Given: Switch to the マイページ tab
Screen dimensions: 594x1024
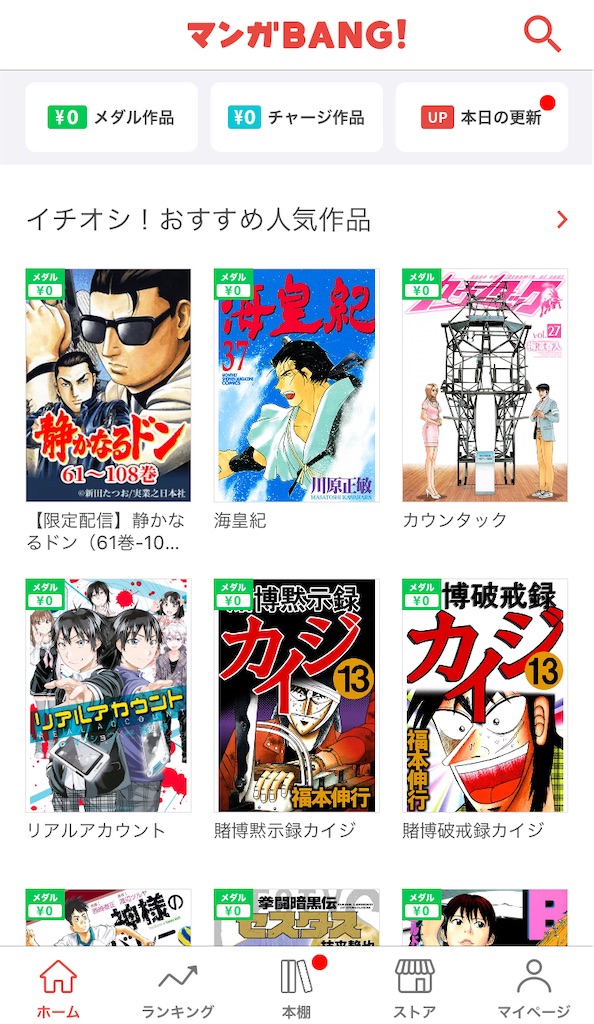Looking at the screenshot, I should [533, 987].
